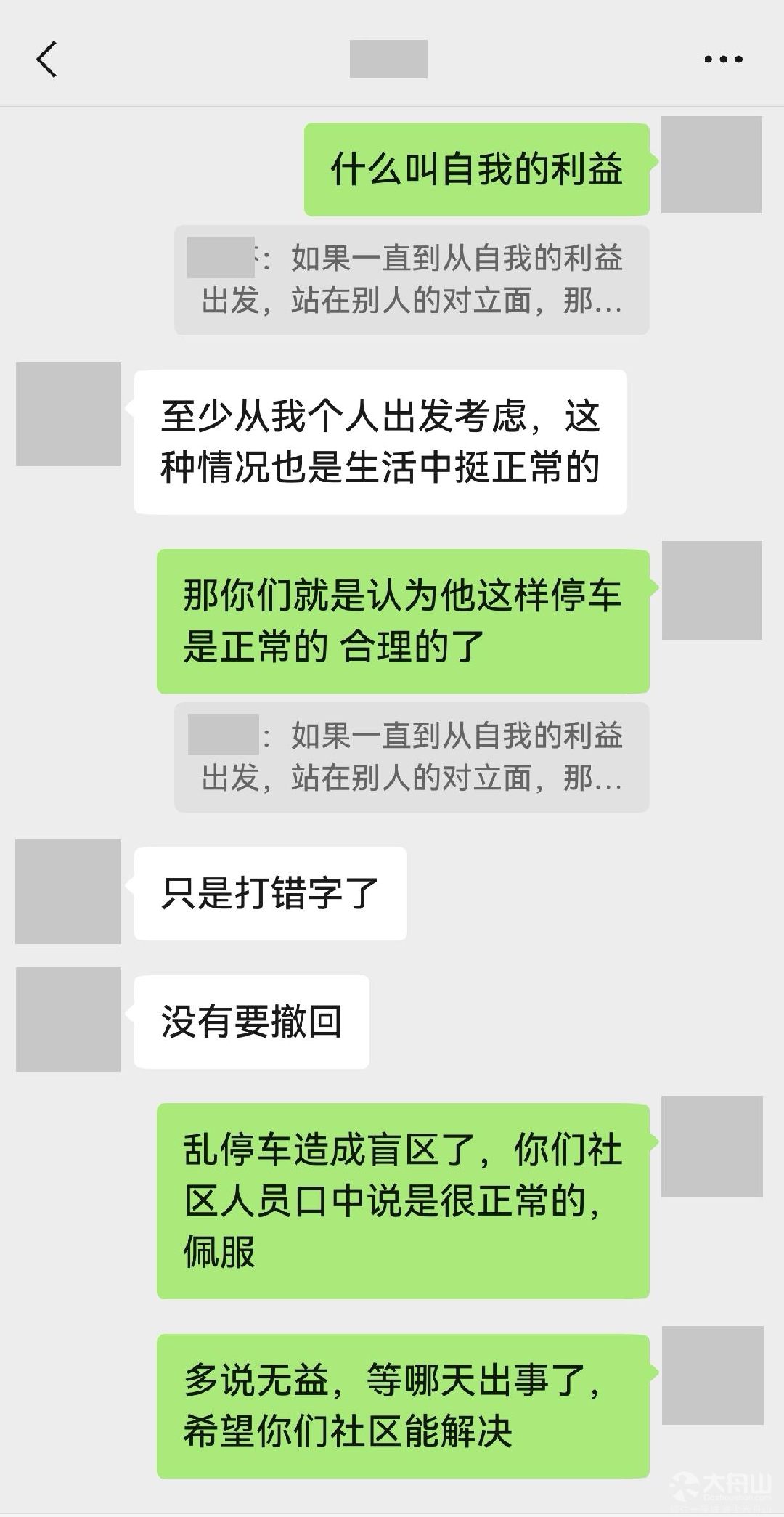784x1517 pixels.
Task: Open quoted message under "那你们就是认为他这样停车"
Action: point(412,757)
